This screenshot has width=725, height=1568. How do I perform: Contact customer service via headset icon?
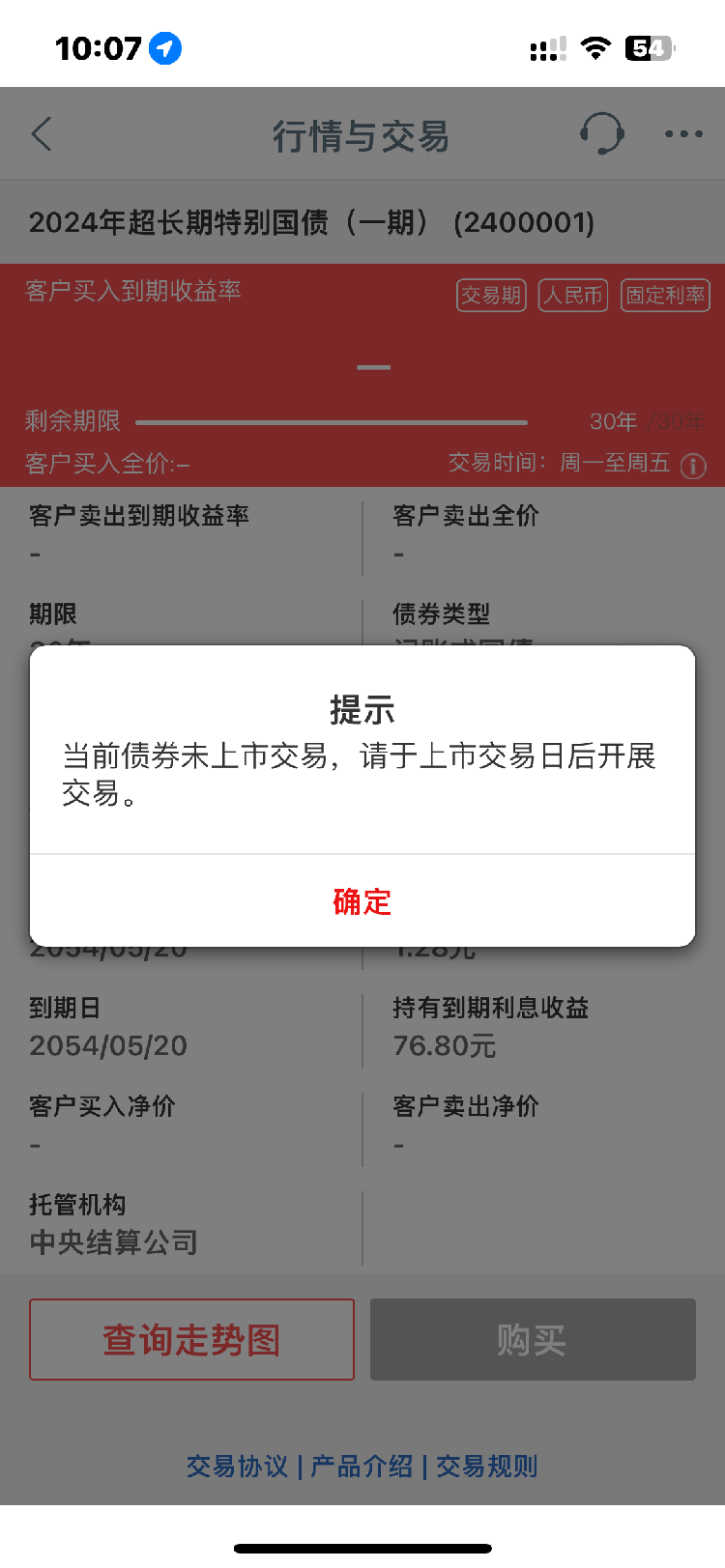[601, 133]
